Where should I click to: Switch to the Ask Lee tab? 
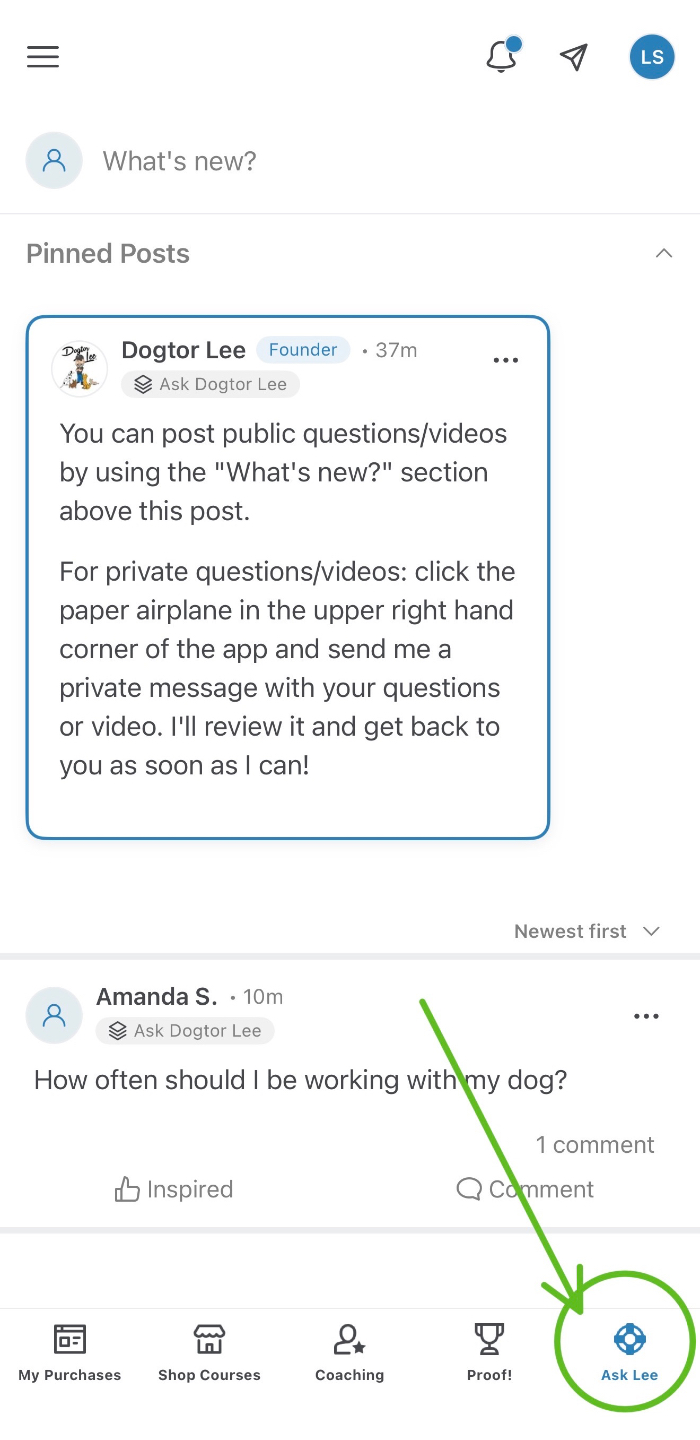coord(629,1352)
